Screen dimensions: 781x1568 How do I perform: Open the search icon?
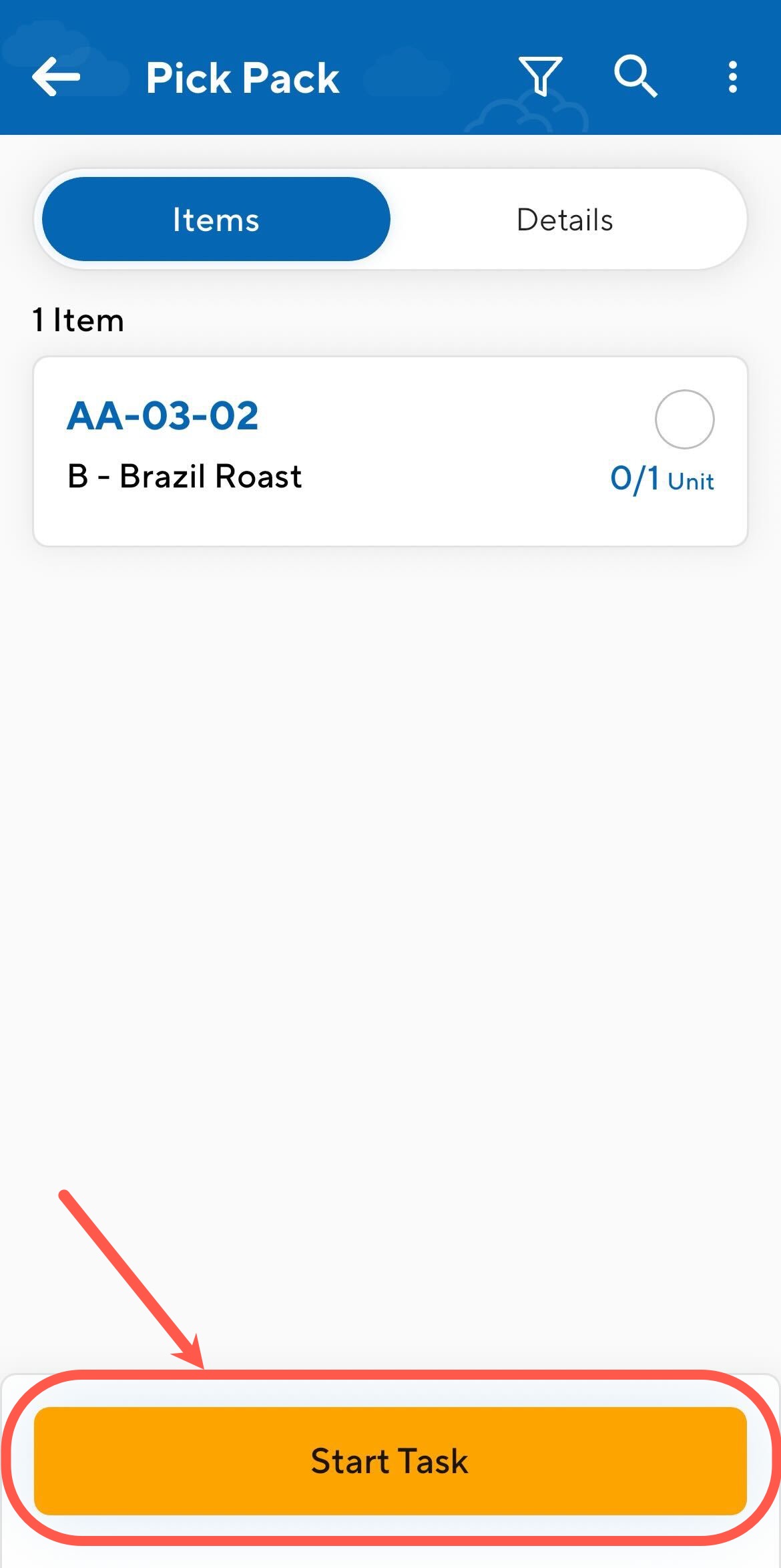click(635, 77)
